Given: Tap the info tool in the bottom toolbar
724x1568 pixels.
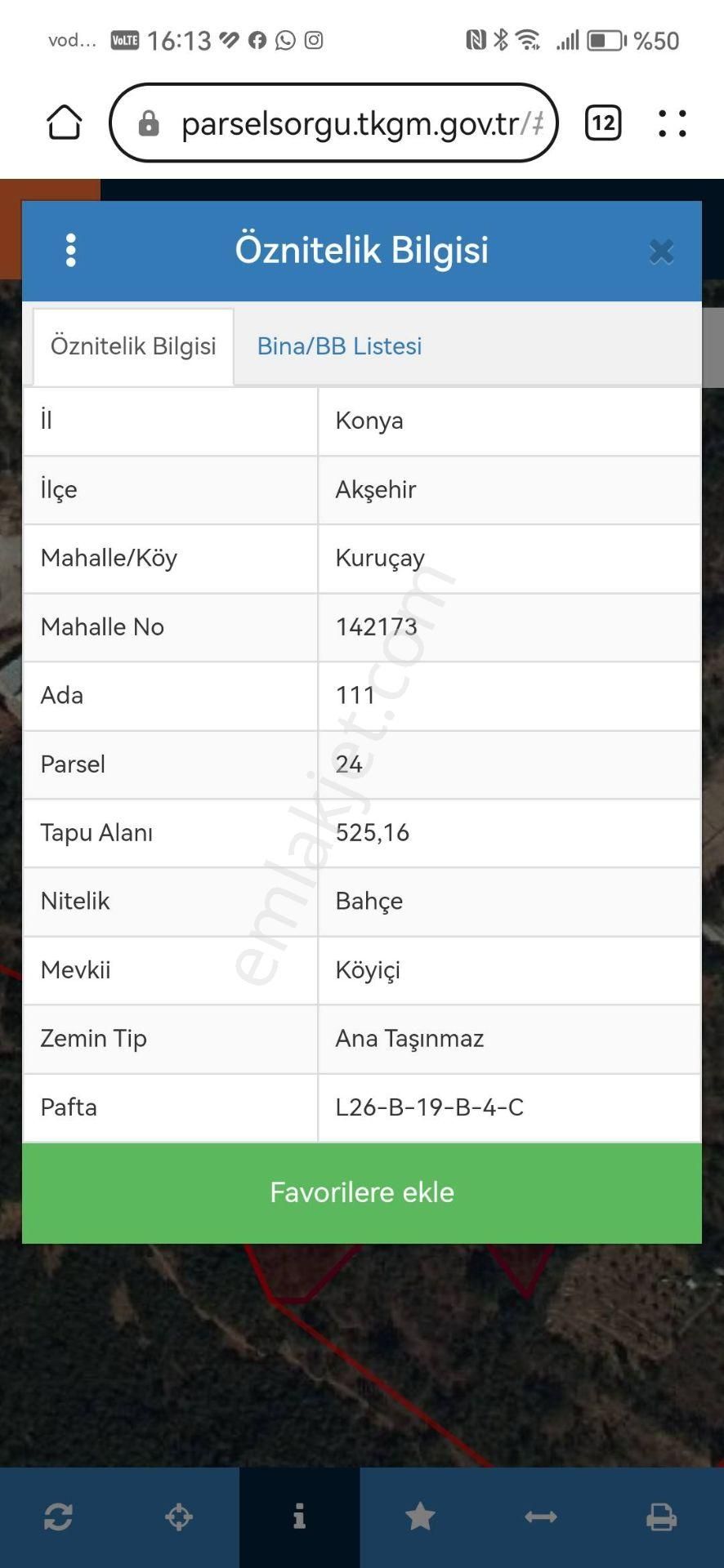Looking at the screenshot, I should tap(299, 1517).
